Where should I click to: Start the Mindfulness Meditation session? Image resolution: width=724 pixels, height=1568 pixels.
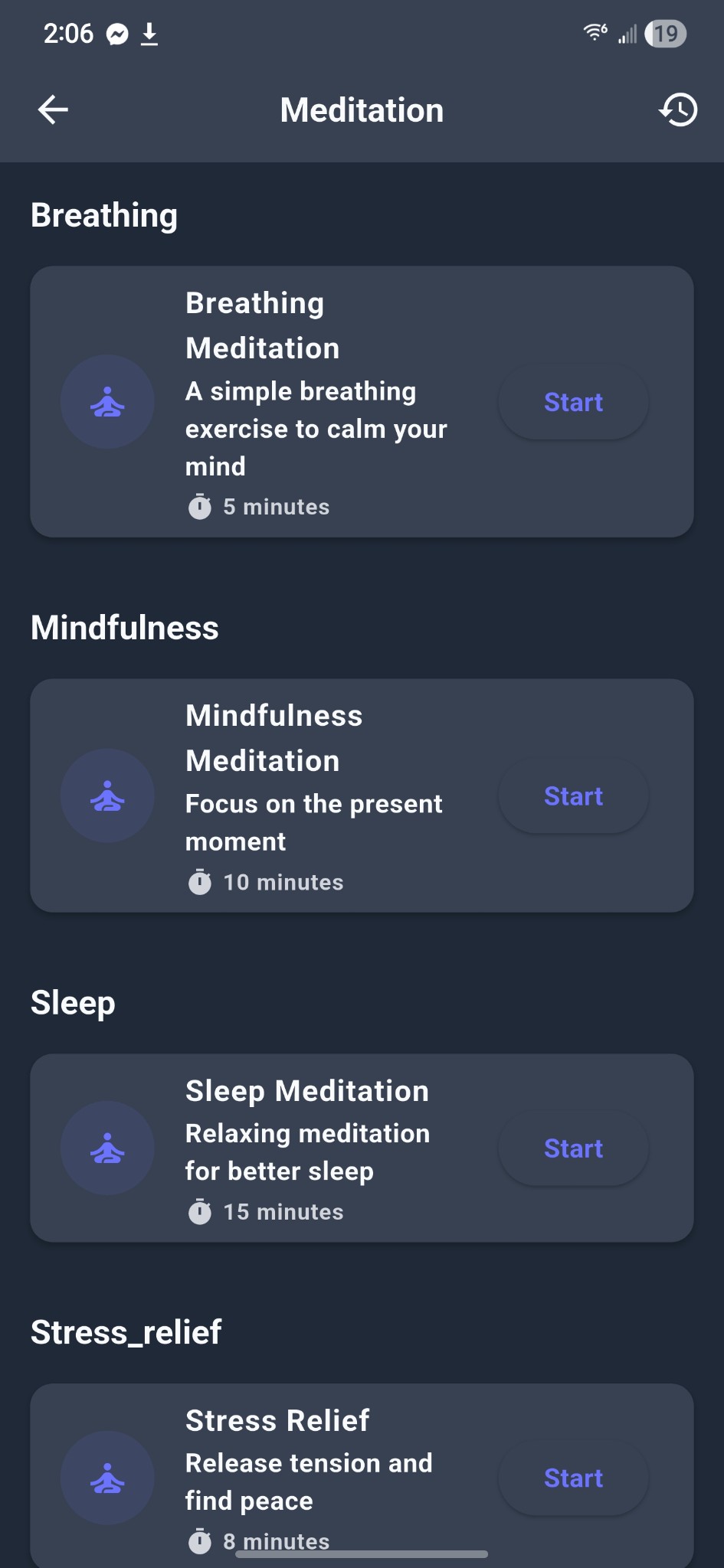point(572,795)
